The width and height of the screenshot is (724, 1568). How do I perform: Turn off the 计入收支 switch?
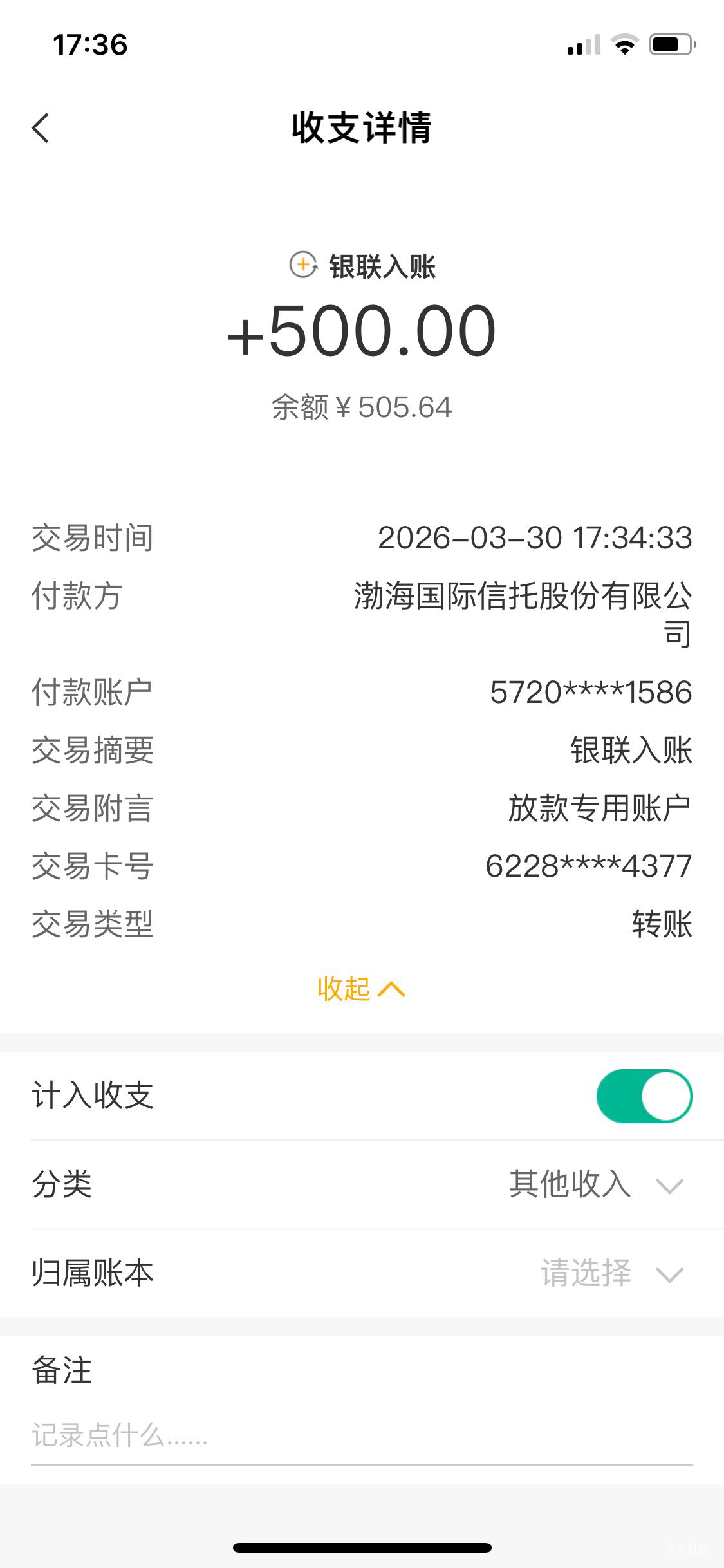[644, 1096]
